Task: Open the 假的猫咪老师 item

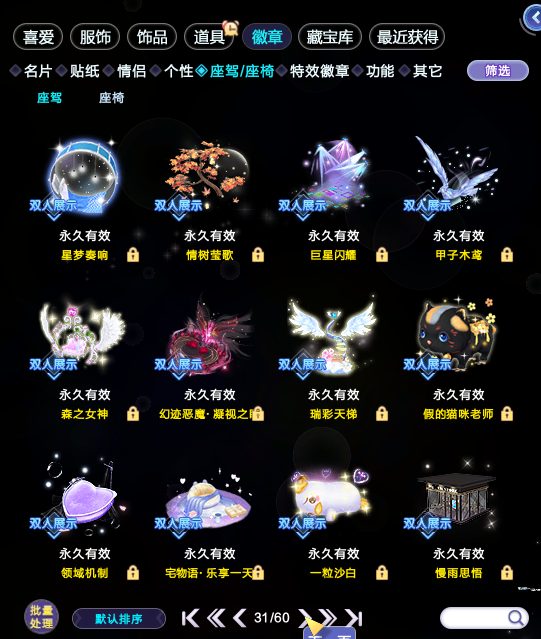Action: tap(459, 359)
